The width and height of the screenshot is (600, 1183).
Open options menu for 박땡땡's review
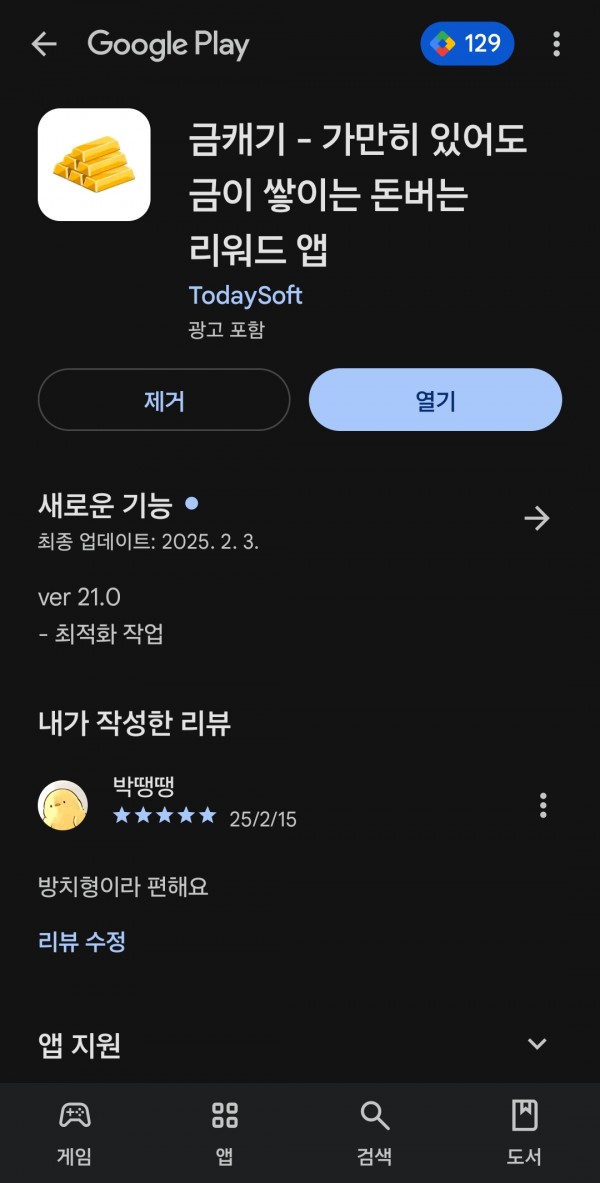point(543,806)
